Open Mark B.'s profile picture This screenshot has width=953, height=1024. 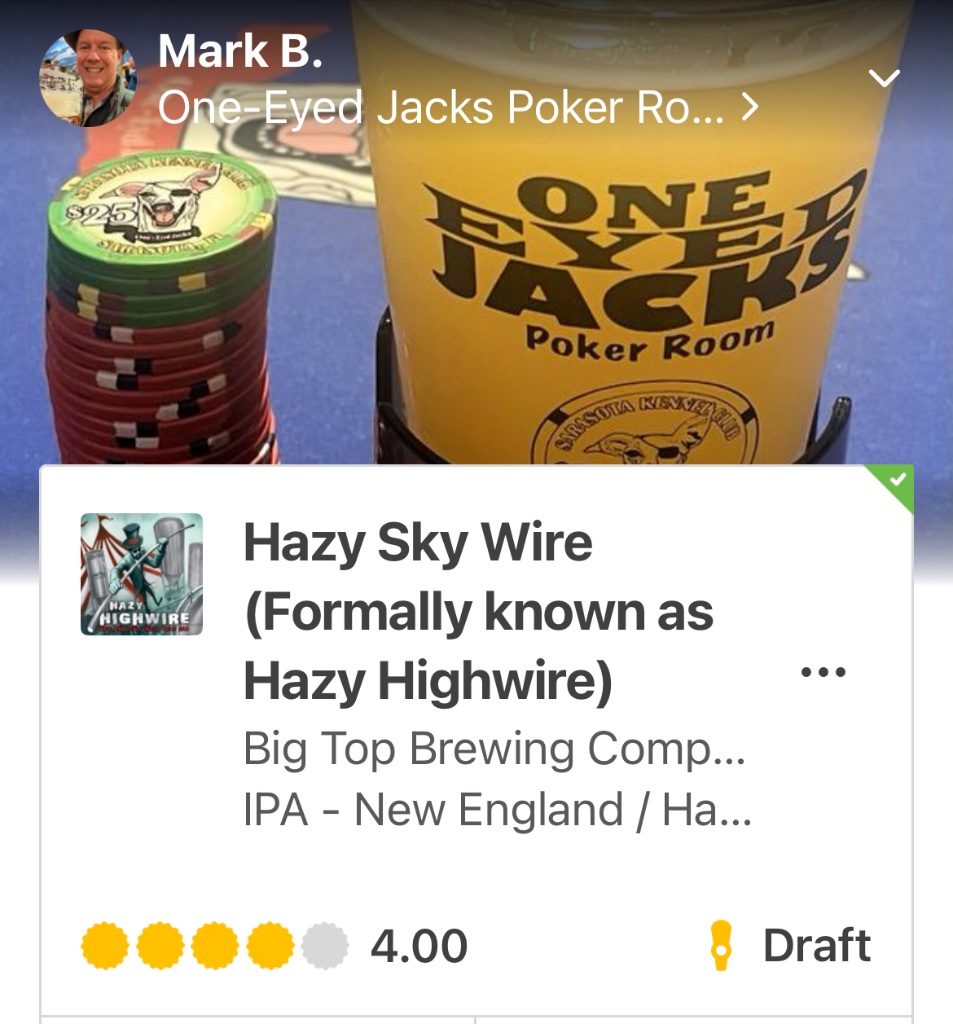click(x=87, y=78)
